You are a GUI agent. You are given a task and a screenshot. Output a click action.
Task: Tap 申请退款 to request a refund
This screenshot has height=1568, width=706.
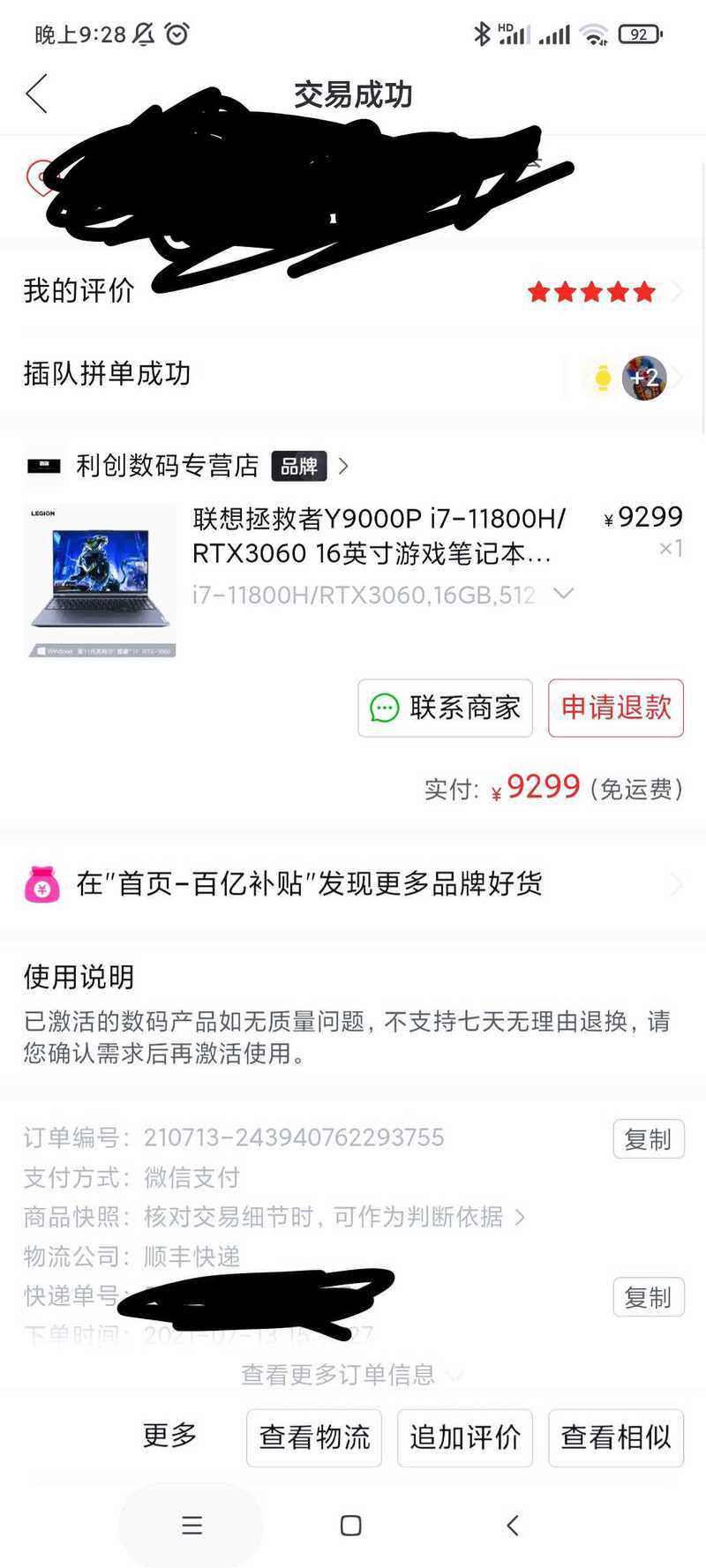pyautogui.click(x=615, y=708)
